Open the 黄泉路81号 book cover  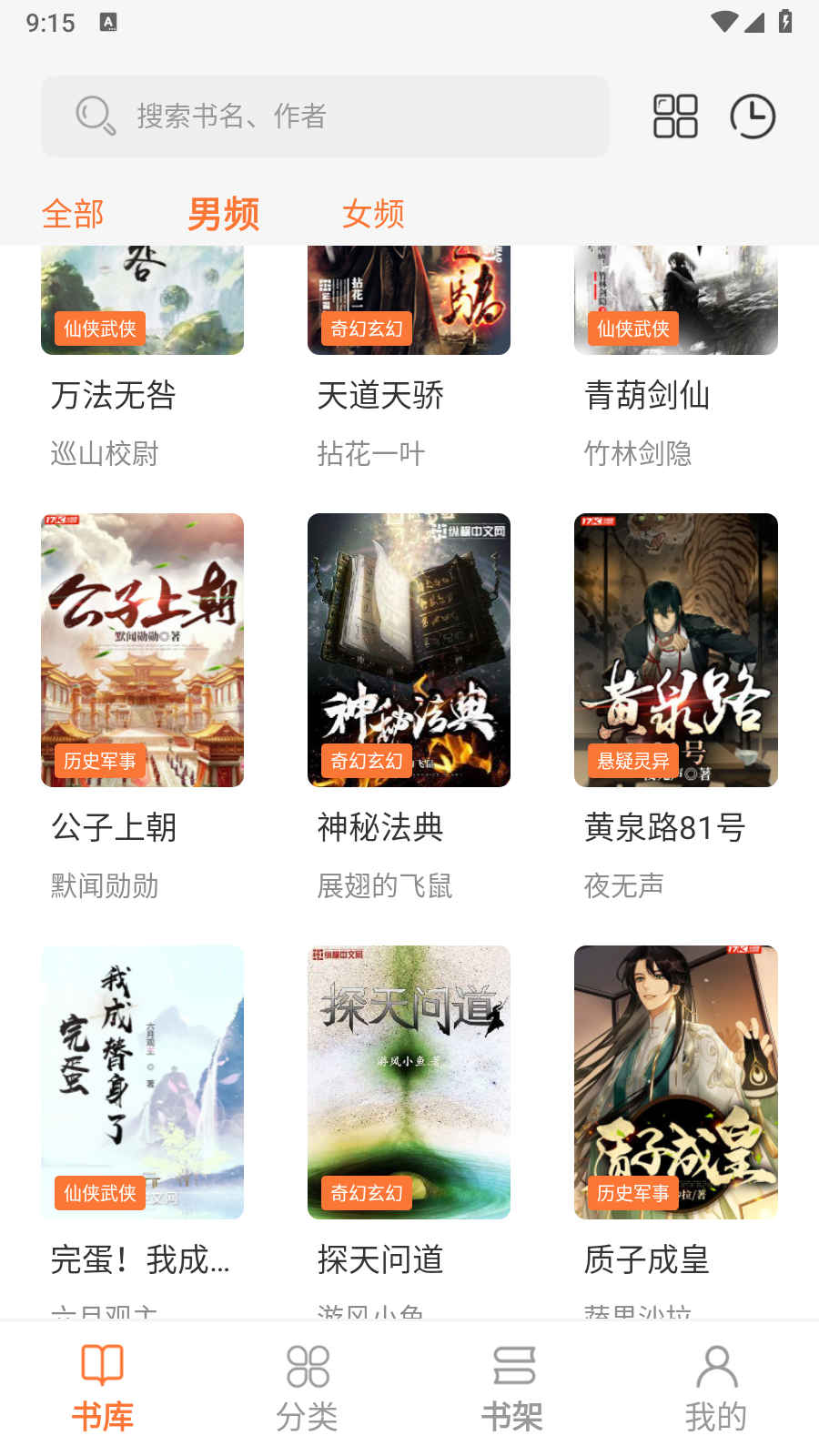(x=675, y=649)
